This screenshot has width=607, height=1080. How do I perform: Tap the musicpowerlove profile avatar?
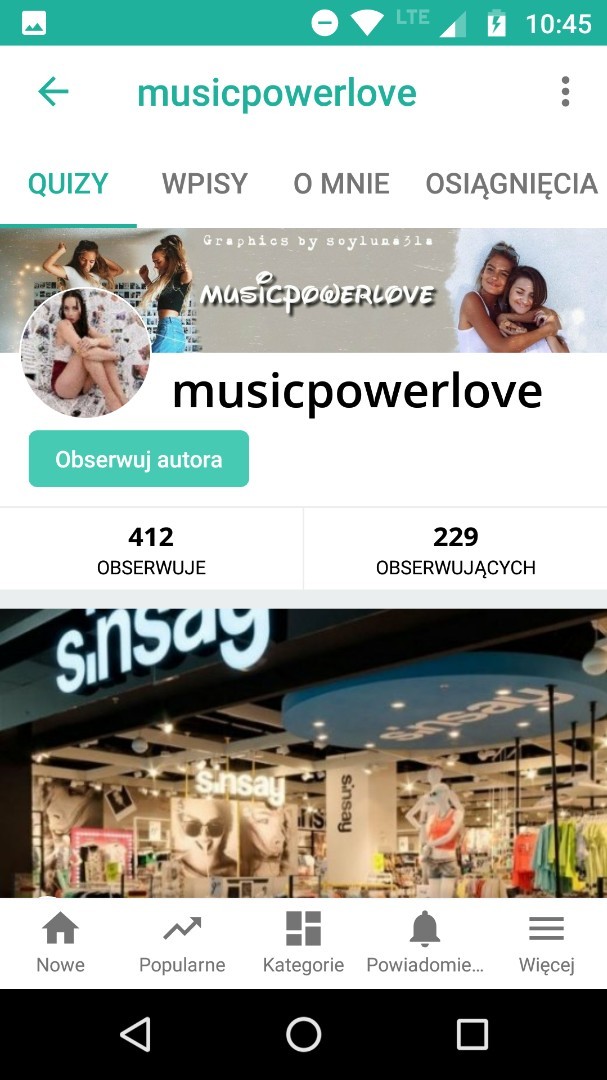tap(86, 352)
